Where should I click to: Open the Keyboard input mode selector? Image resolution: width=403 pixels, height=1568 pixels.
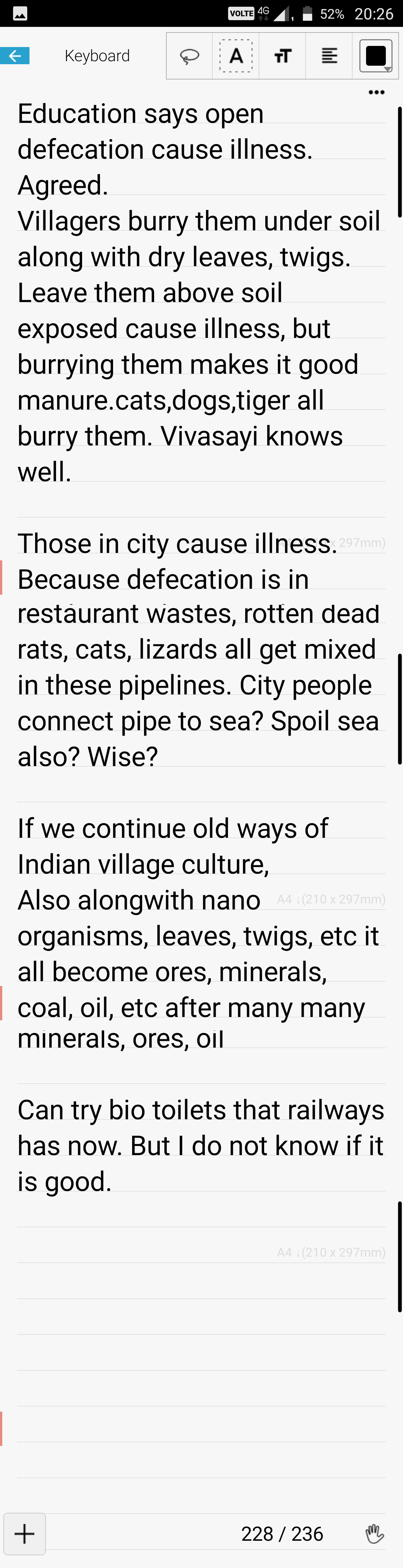pyautogui.click(x=97, y=56)
